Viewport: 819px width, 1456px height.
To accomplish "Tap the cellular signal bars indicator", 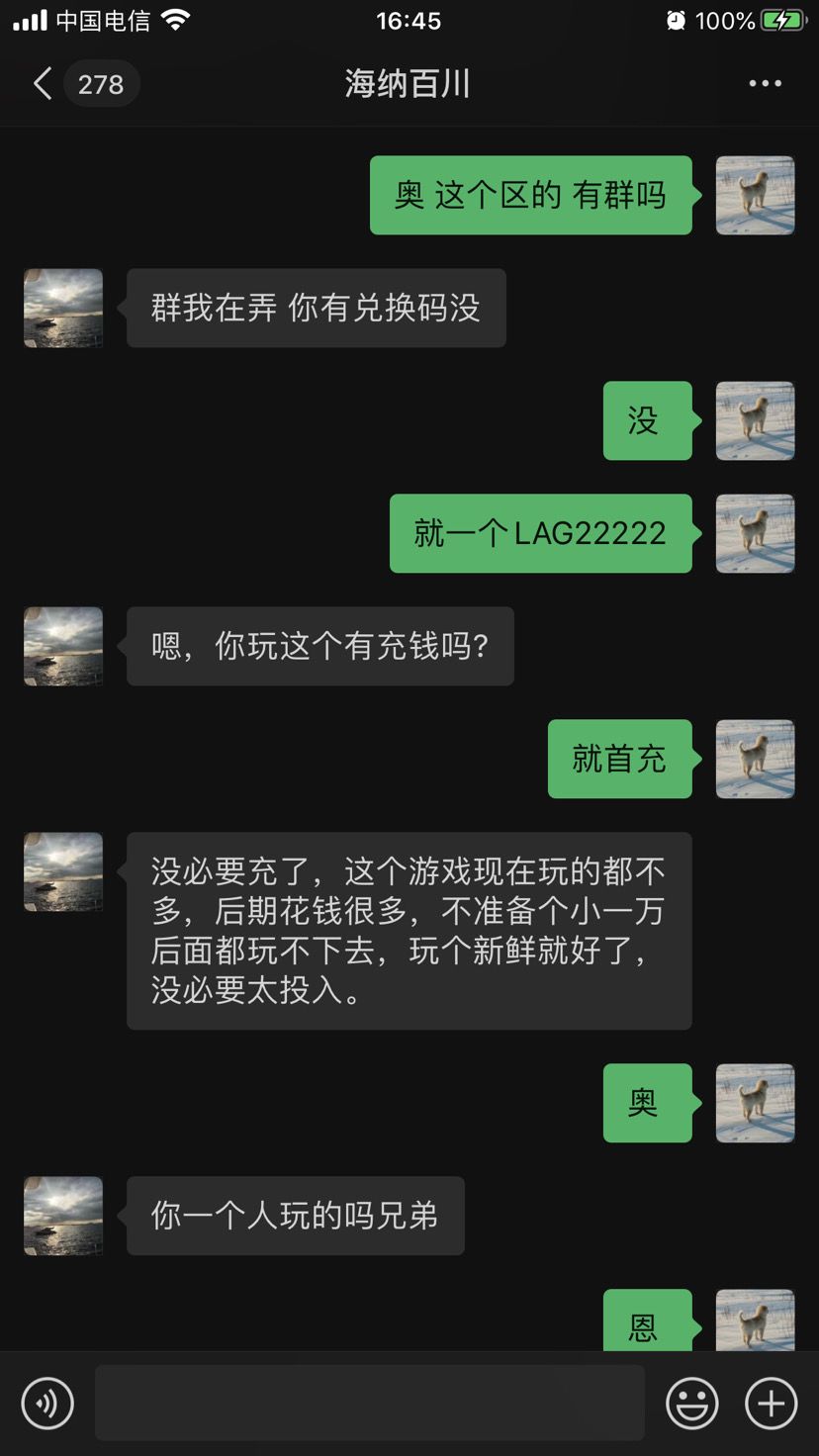I will click(x=30, y=18).
